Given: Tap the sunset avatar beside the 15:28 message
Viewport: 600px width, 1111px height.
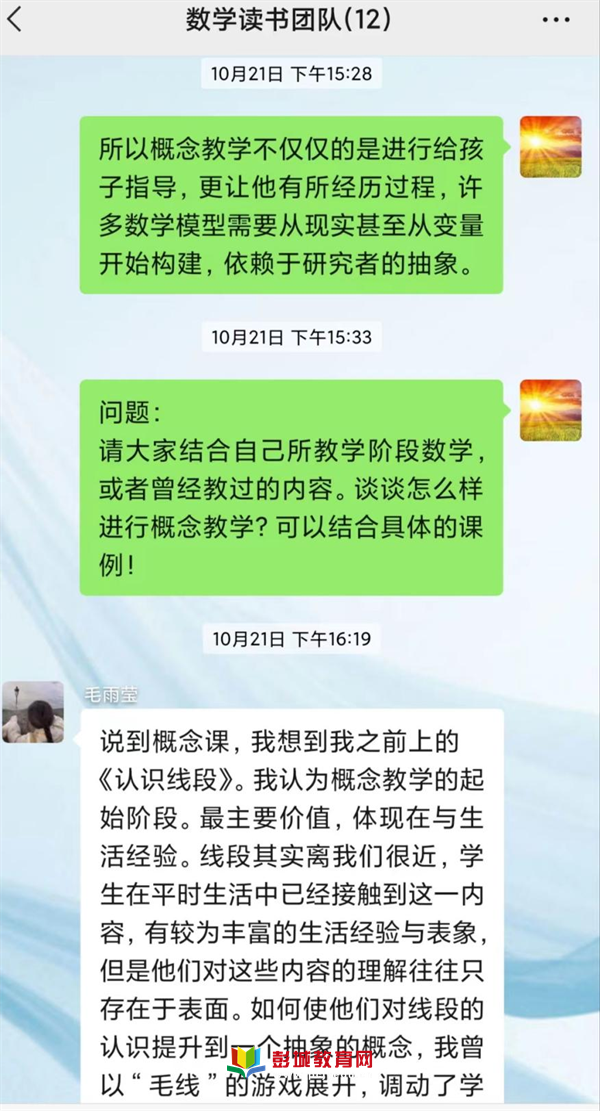Looking at the screenshot, I should tap(550, 147).
